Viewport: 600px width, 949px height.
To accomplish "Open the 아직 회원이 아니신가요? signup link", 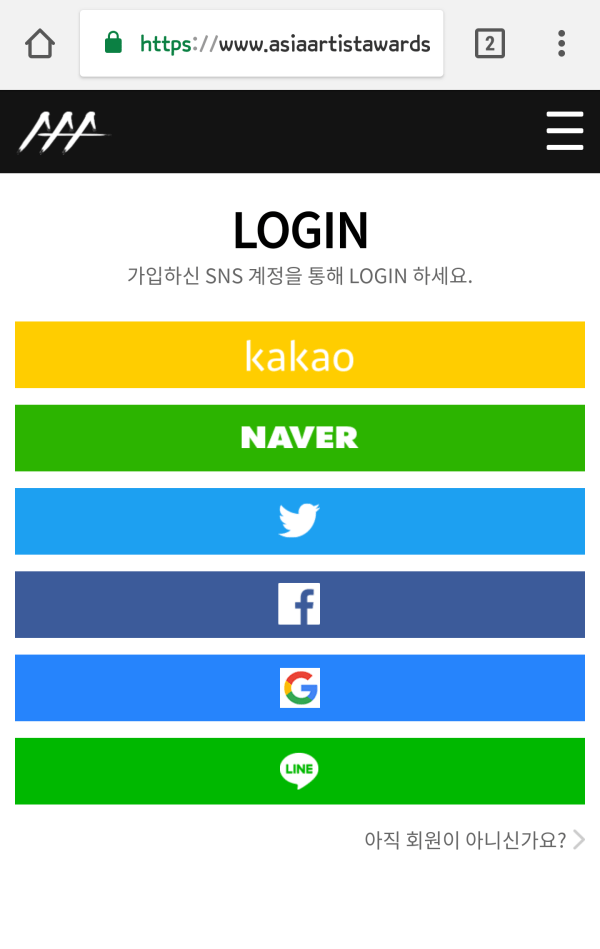I will click(473, 840).
